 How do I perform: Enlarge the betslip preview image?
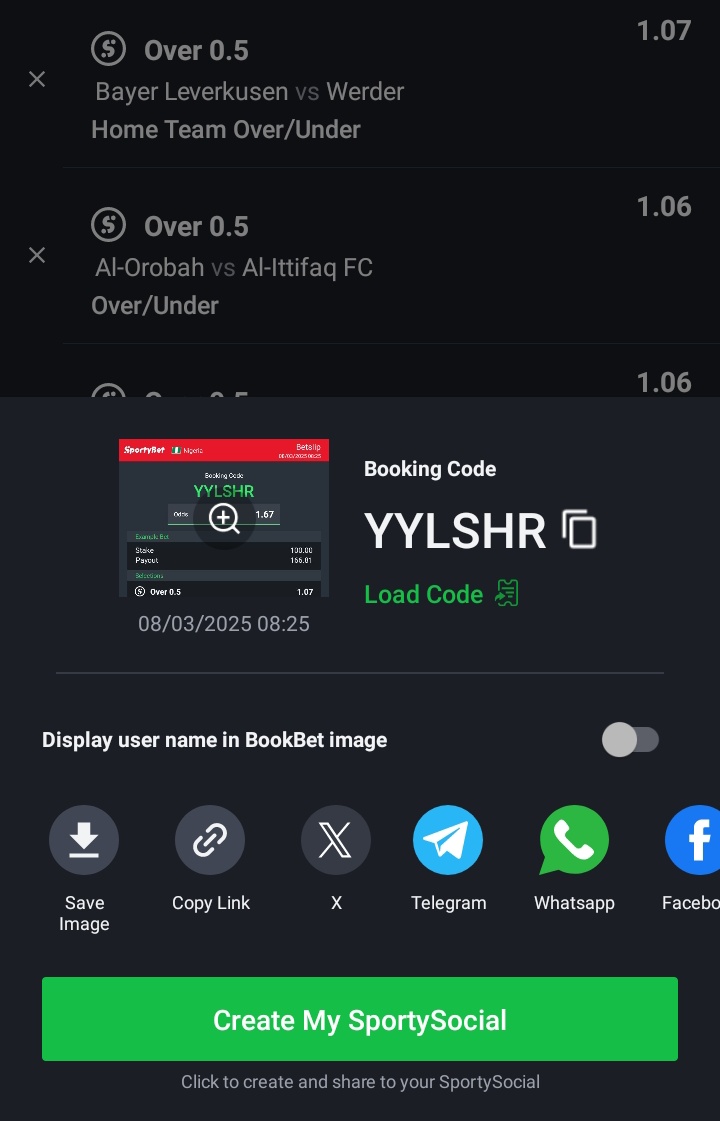tap(224, 517)
